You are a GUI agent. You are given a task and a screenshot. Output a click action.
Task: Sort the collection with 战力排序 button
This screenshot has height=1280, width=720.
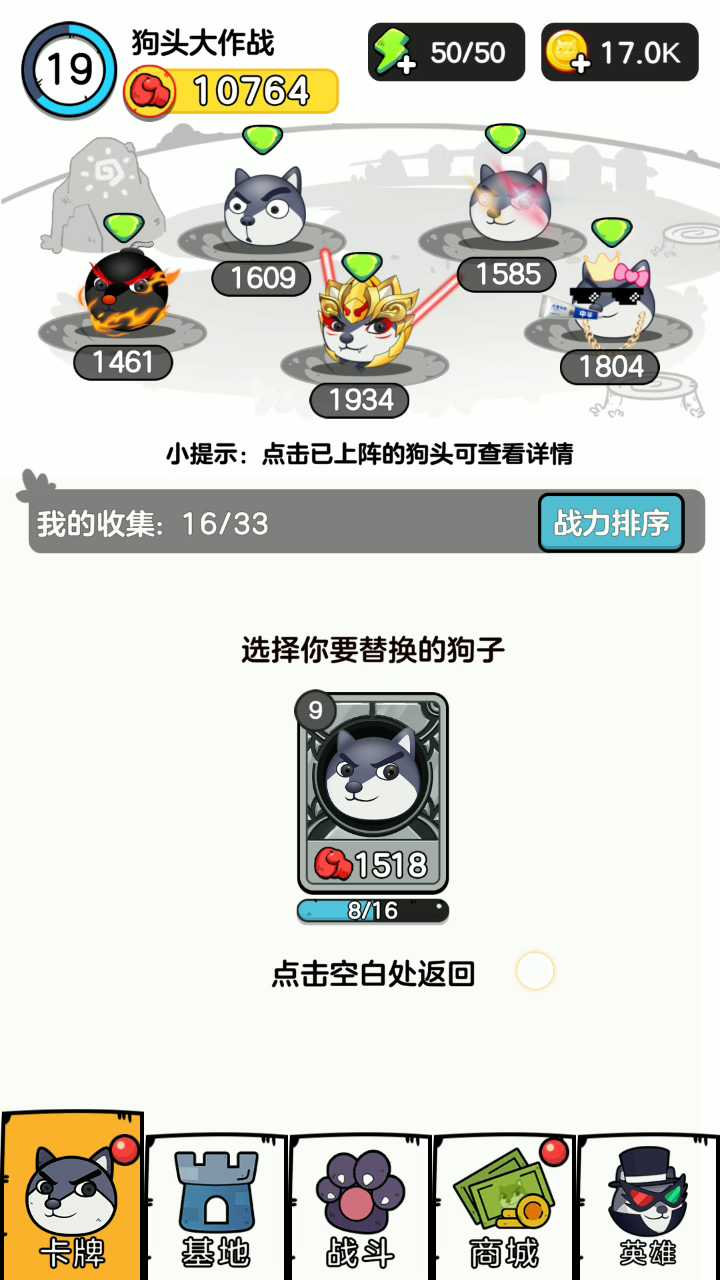pos(611,522)
